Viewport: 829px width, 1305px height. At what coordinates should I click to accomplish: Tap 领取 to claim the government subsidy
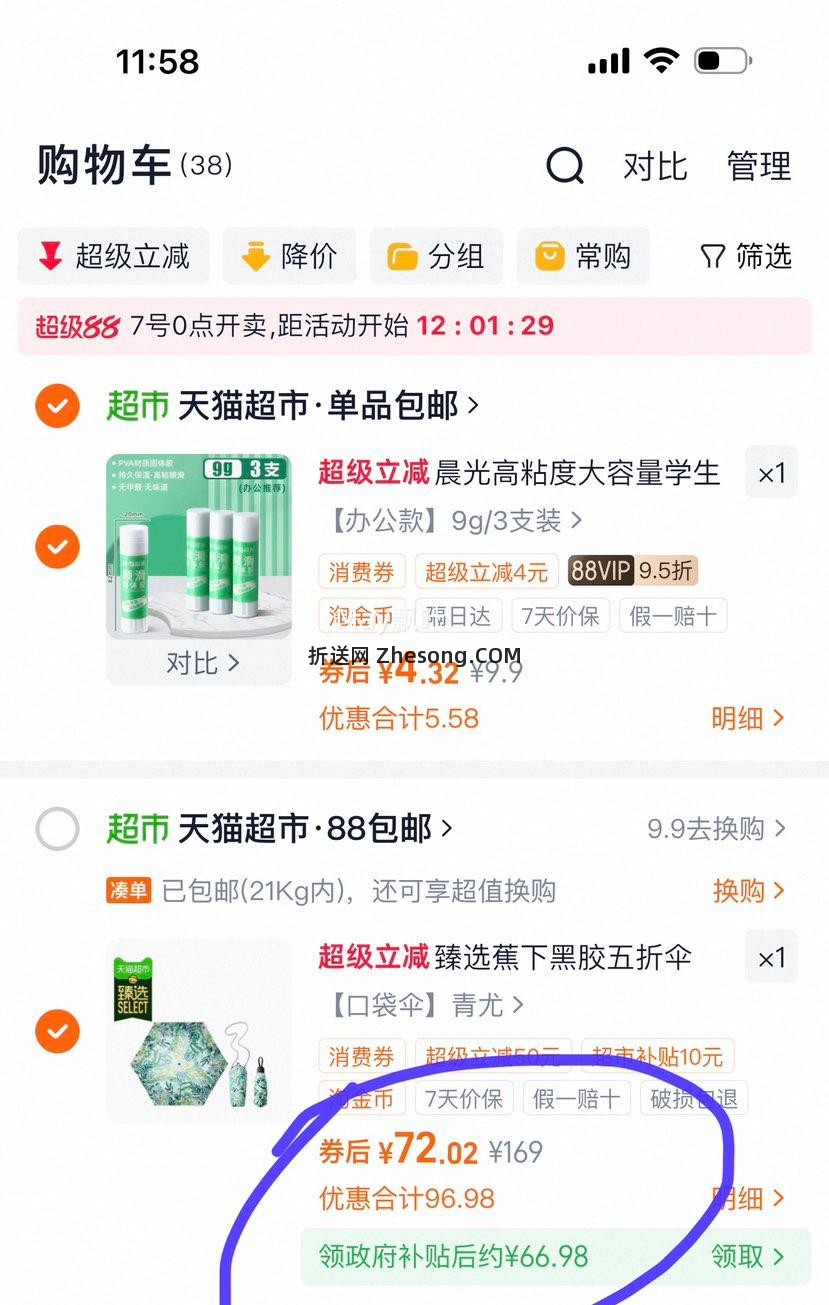742,1257
